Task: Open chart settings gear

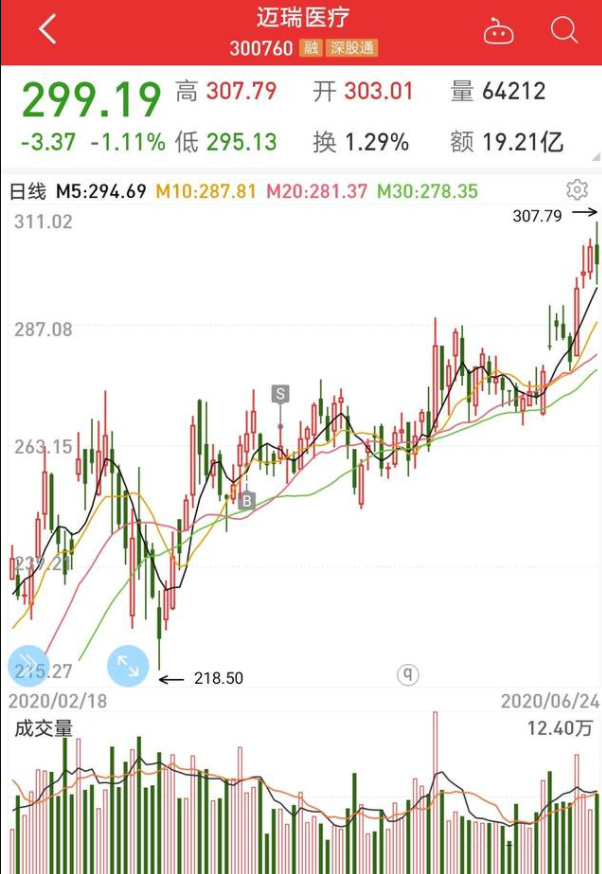Action: click(576, 190)
